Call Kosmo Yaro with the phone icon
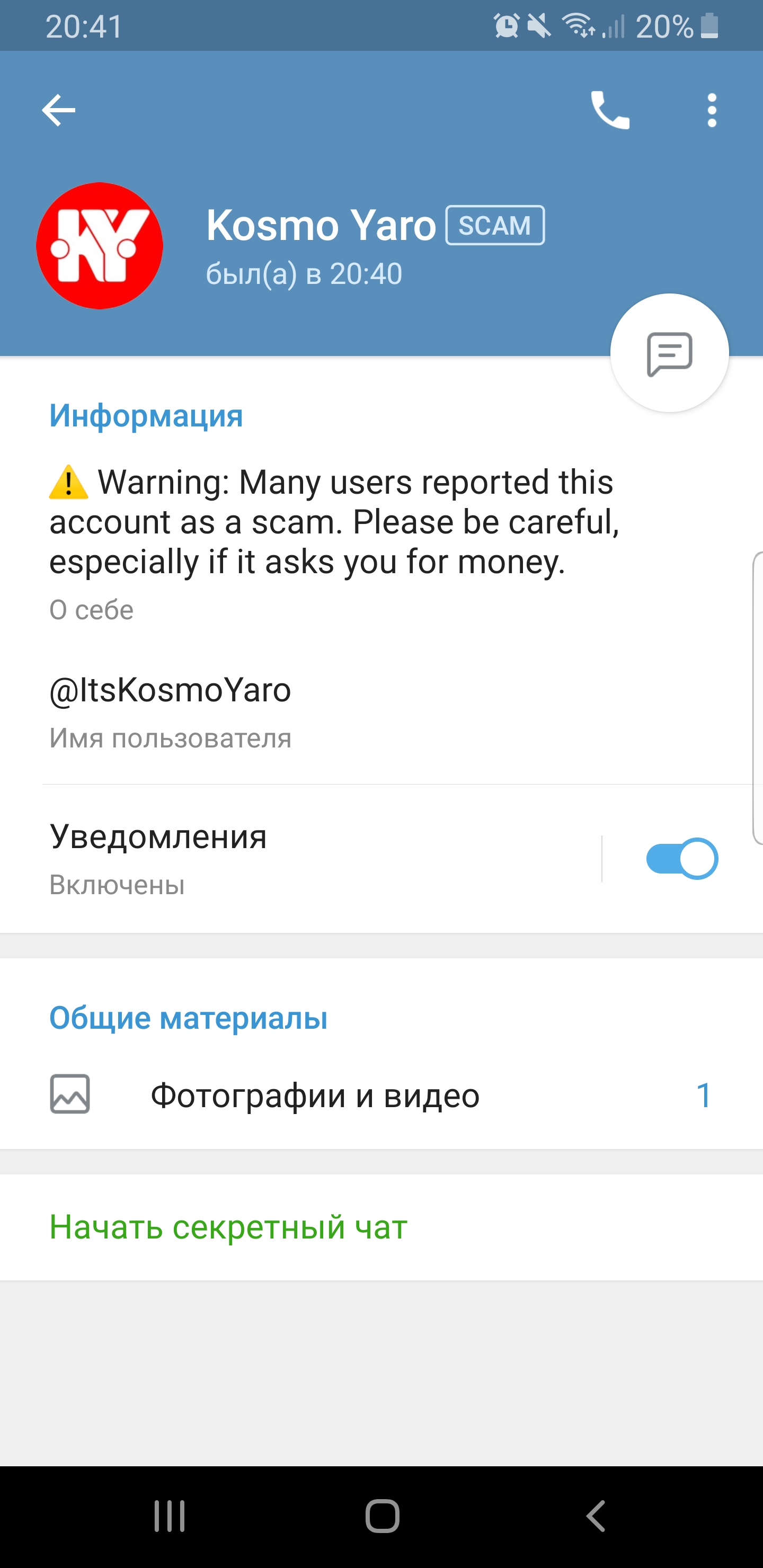This screenshot has width=763, height=1568. point(609,110)
